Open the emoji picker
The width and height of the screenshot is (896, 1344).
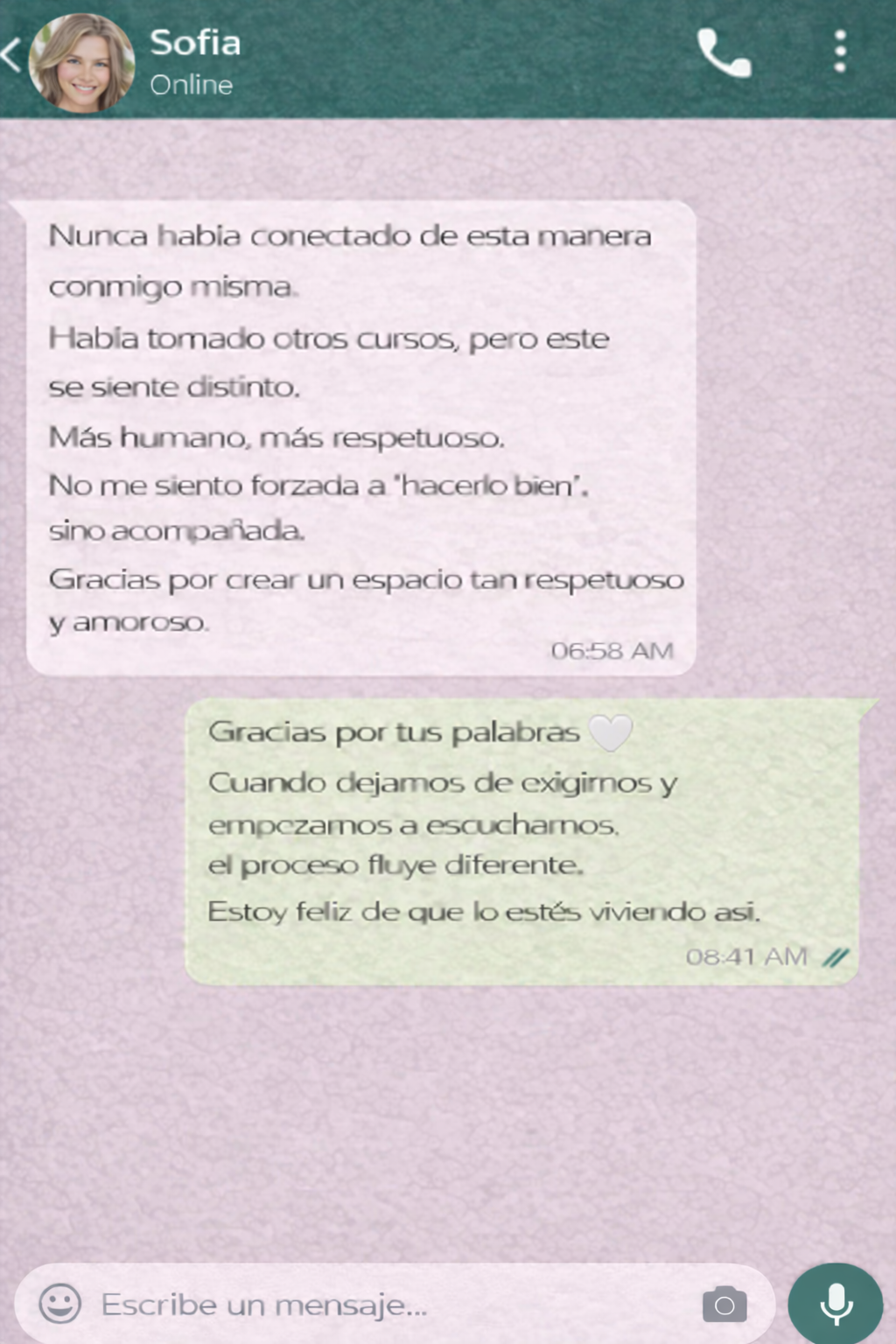click(60, 1304)
